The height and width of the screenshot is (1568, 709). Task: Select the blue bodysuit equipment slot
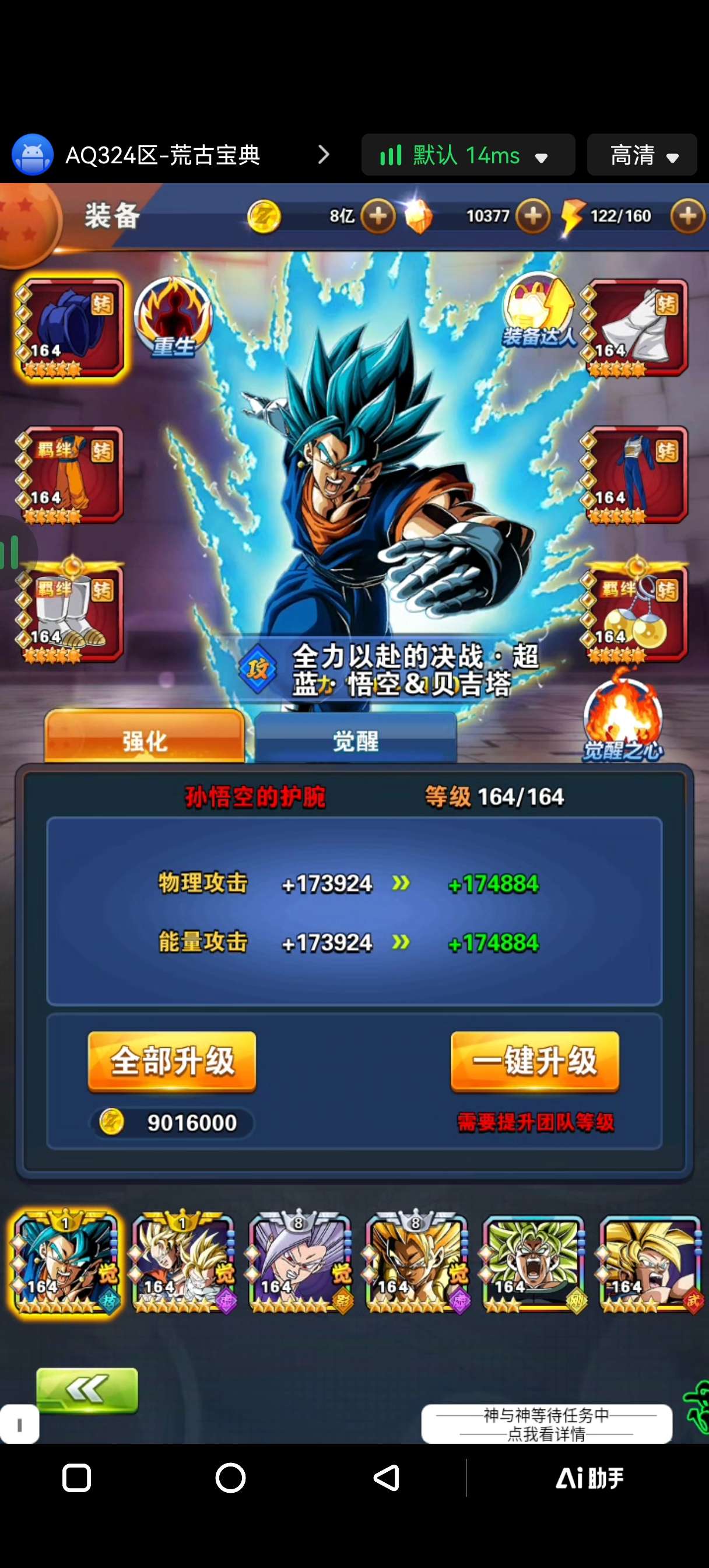coord(636,475)
